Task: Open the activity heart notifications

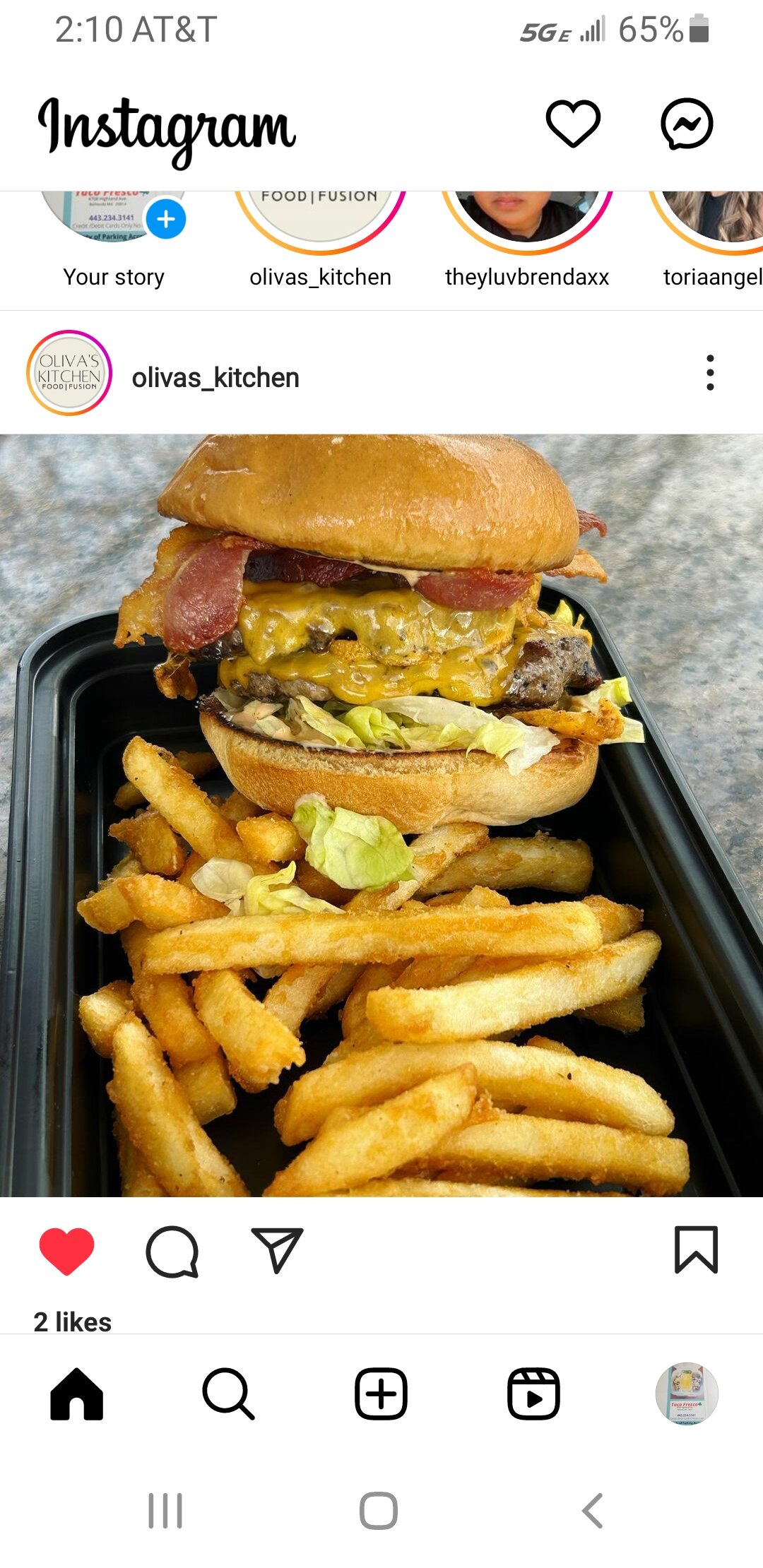Action: coord(573,124)
